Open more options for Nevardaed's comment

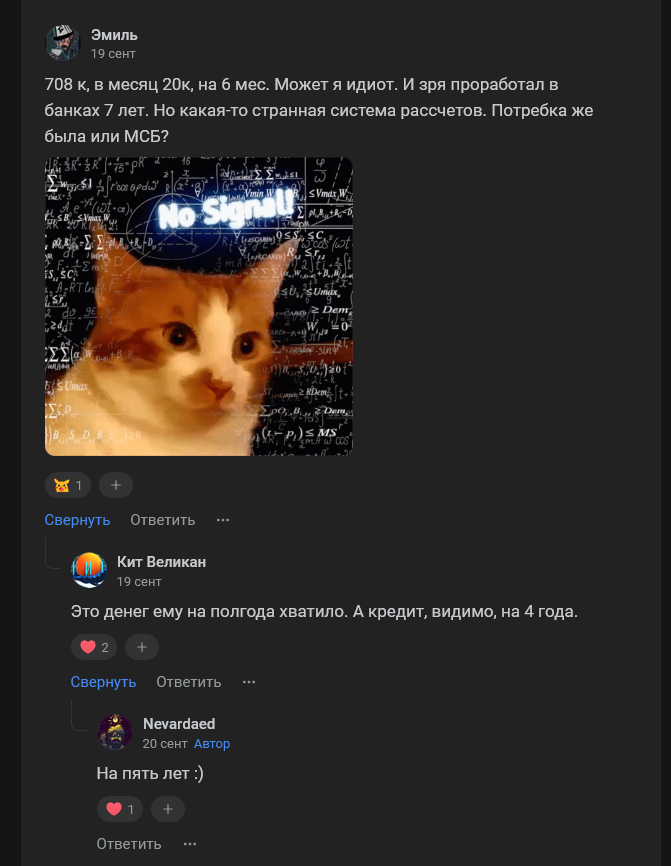pos(190,844)
